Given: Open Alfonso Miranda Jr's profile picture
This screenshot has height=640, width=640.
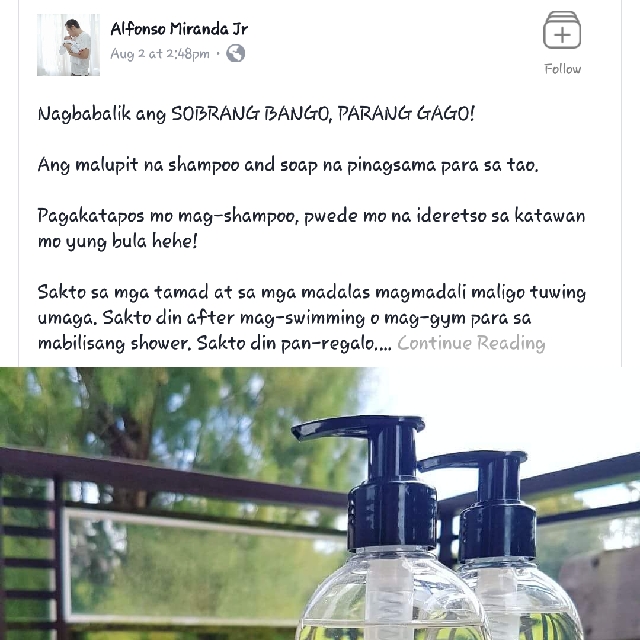Looking at the screenshot, I should pyautogui.click(x=69, y=45).
